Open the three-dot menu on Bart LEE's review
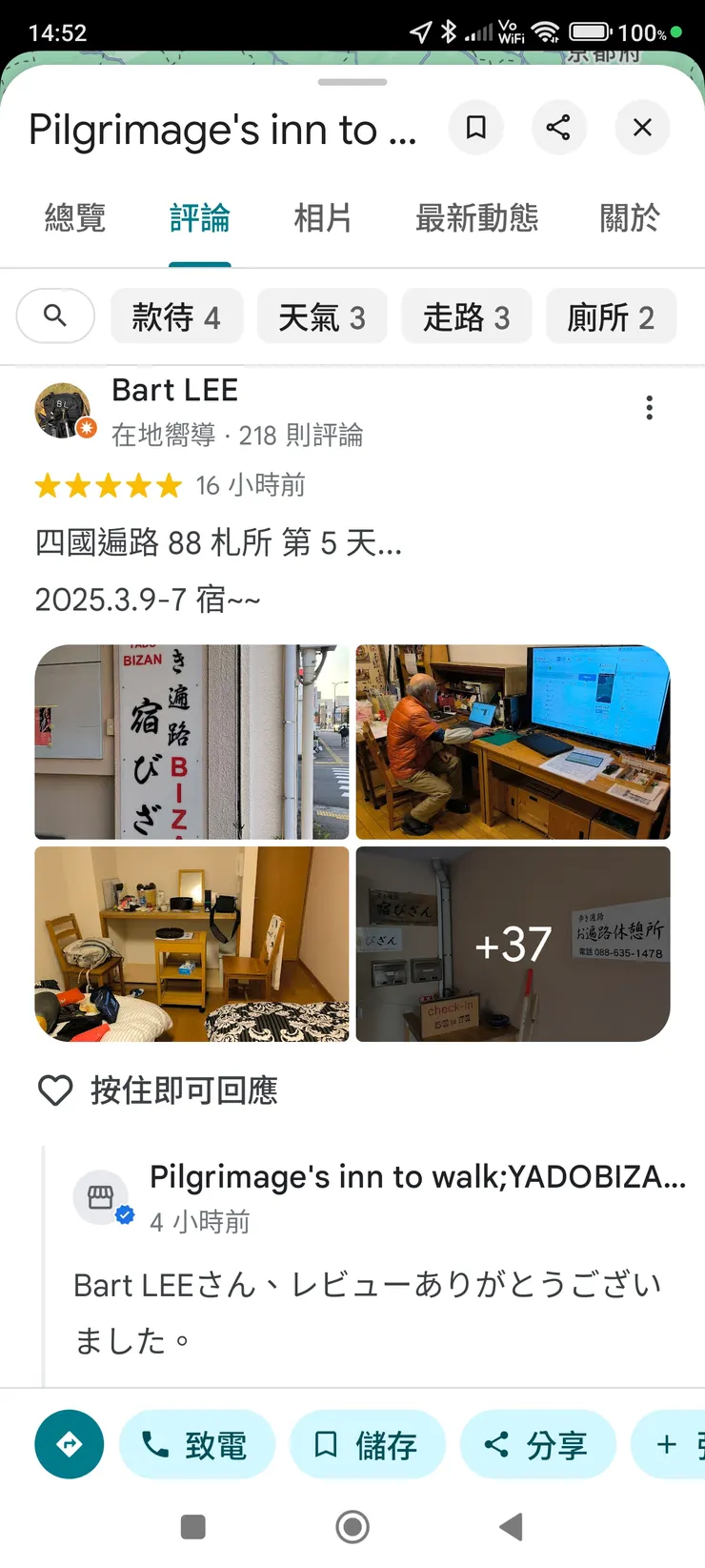 pos(649,408)
